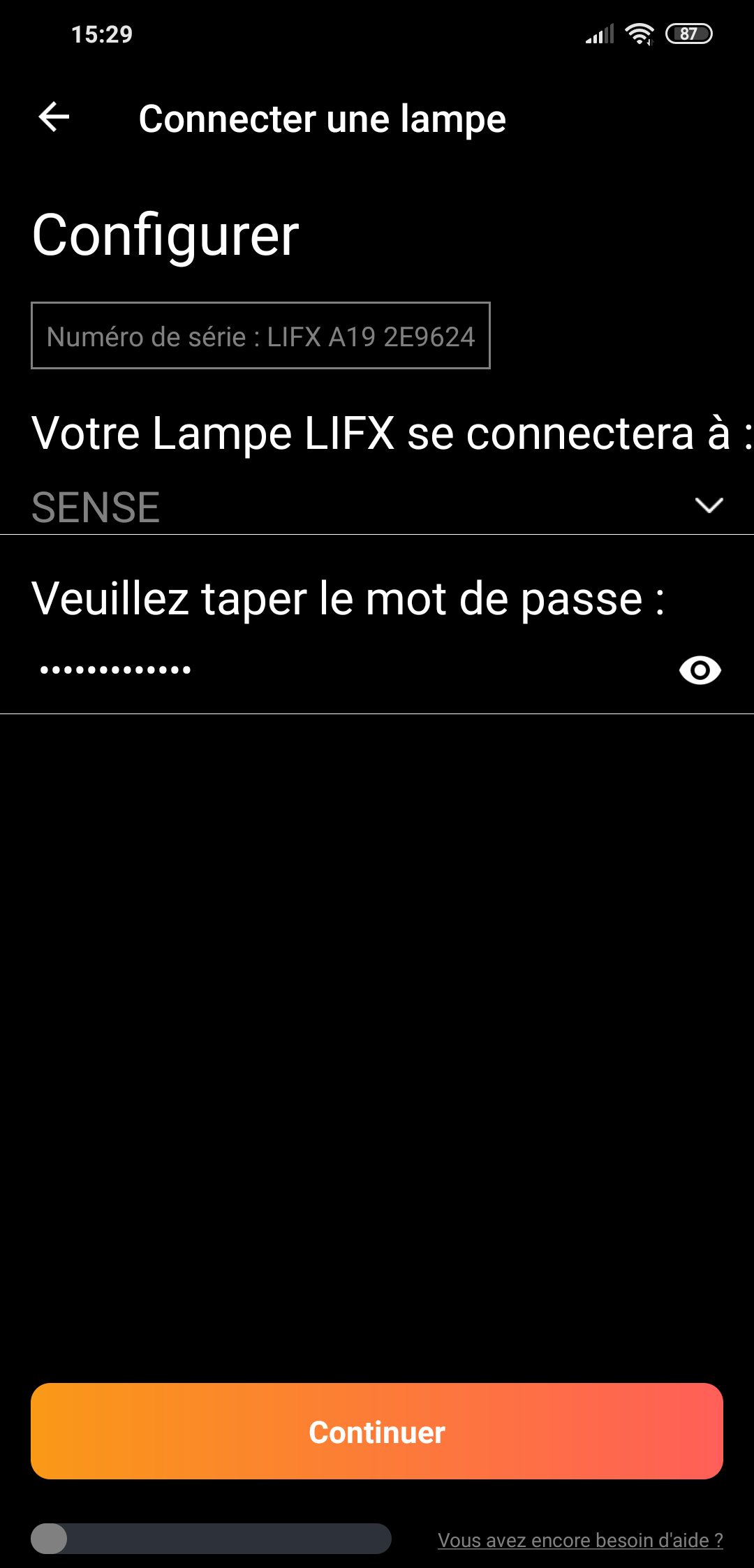
Task: Tap the password input field
Action: [x=349, y=670]
